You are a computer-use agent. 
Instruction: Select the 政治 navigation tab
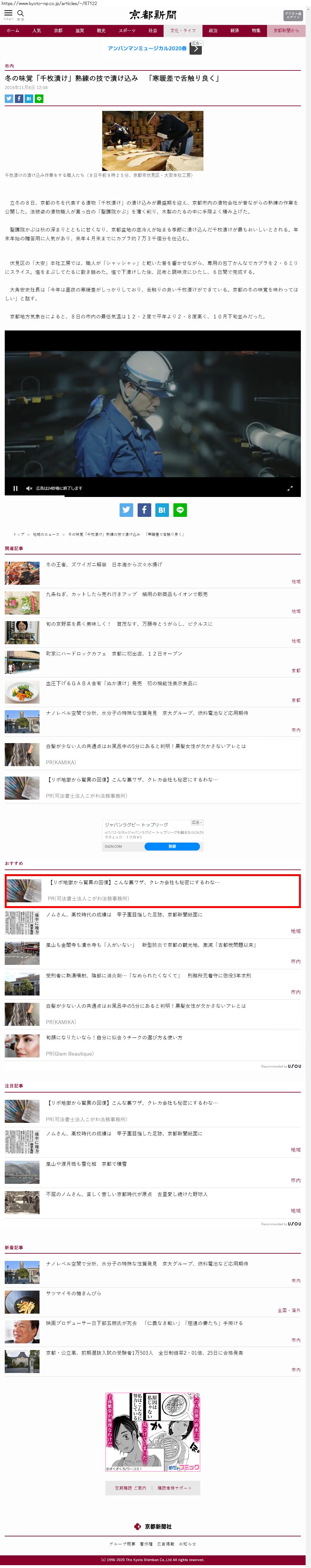(213, 30)
